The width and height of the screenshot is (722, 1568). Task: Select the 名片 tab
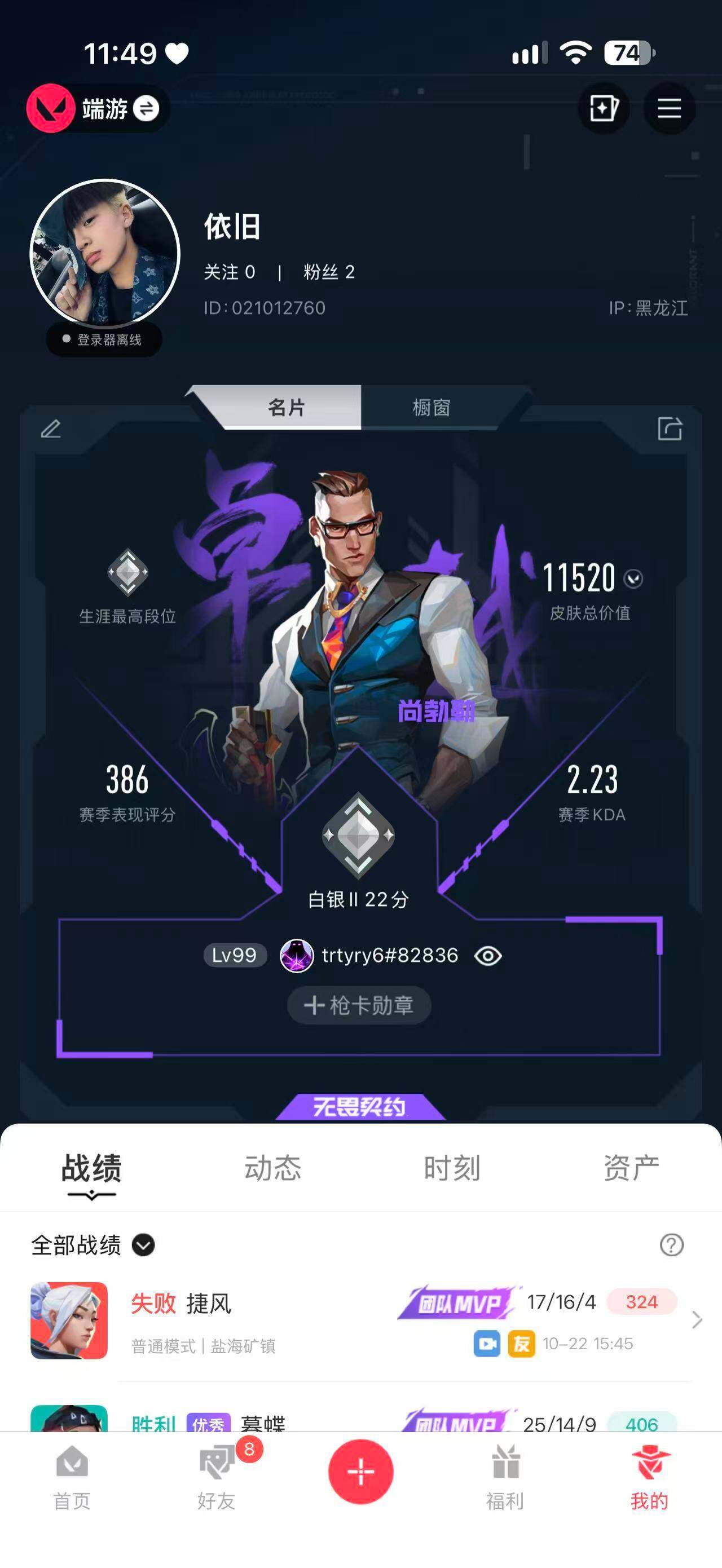point(286,407)
